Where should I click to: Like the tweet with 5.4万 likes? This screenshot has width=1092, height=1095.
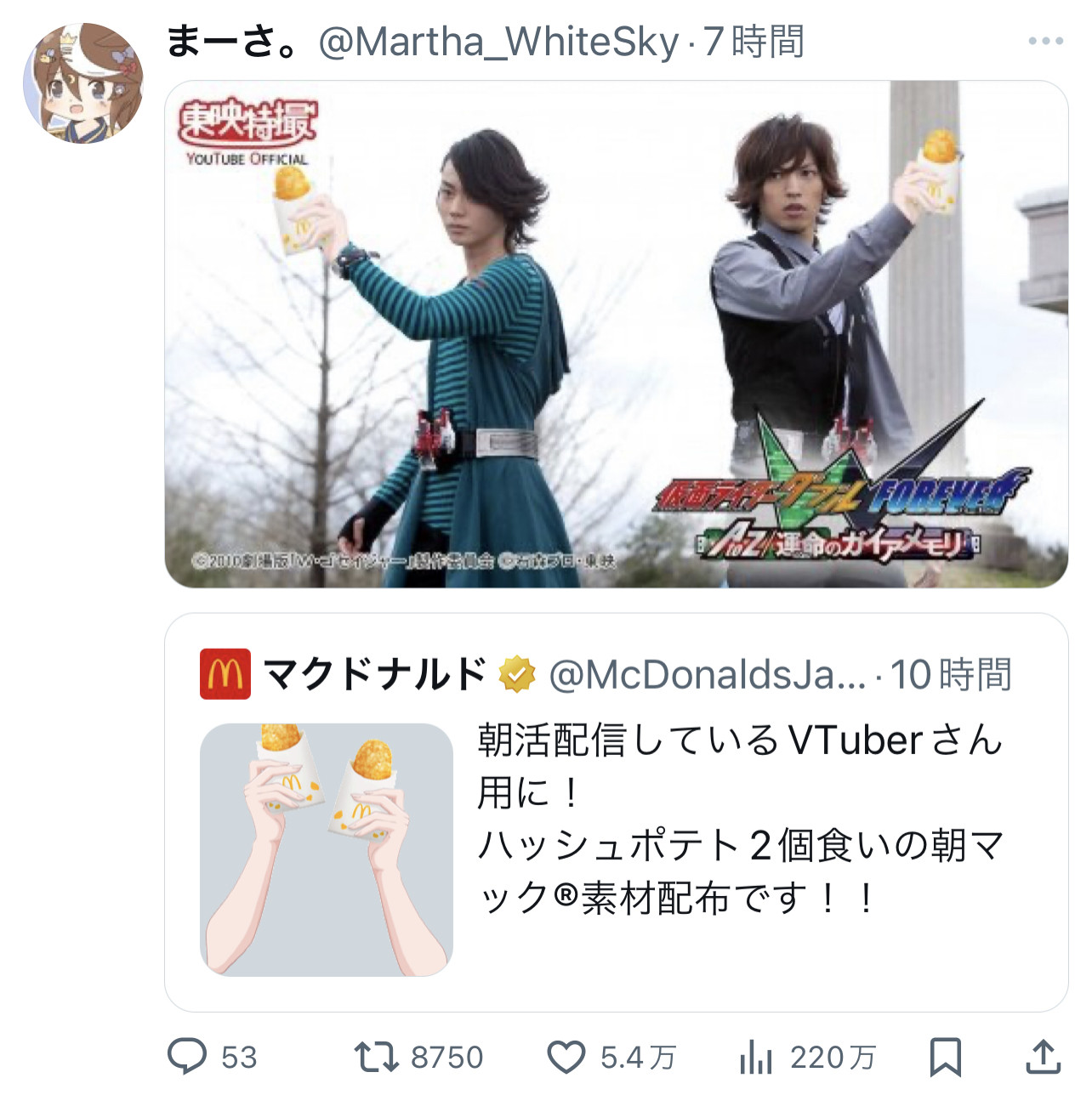[566, 1057]
